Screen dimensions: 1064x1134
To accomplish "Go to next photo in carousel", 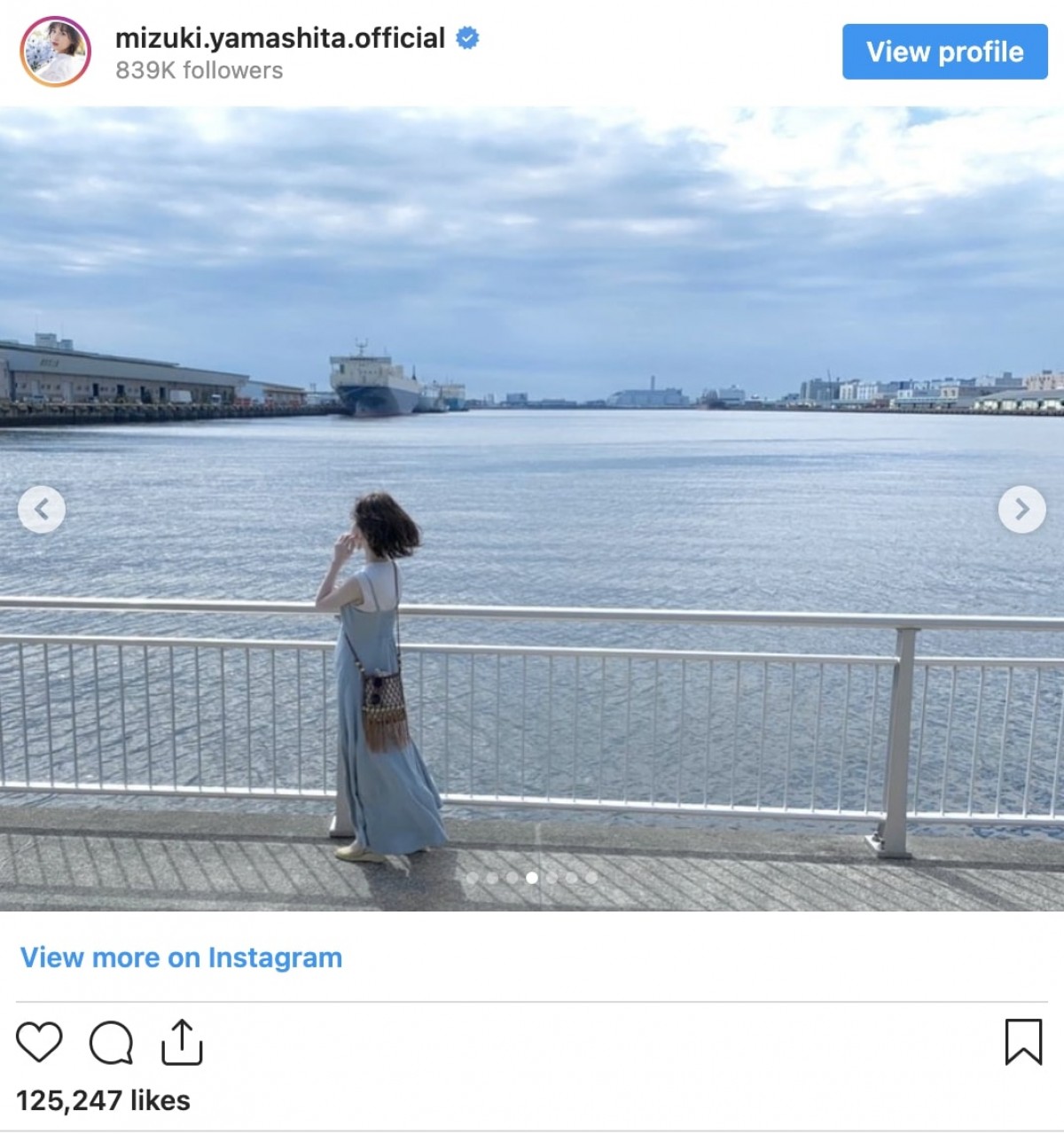I will click(x=1021, y=510).
